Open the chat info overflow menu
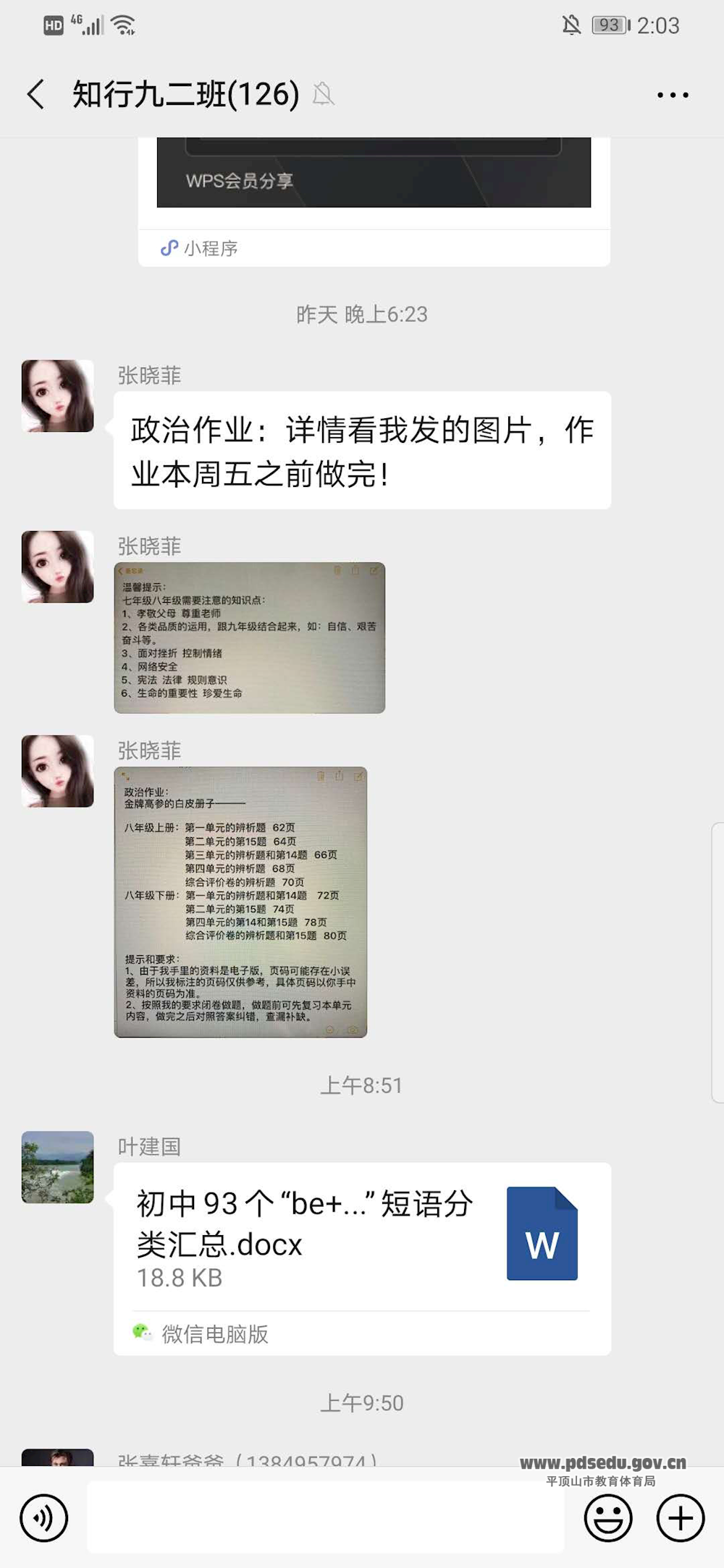The height and width of the screenshot is (1568, 724). 672,95
